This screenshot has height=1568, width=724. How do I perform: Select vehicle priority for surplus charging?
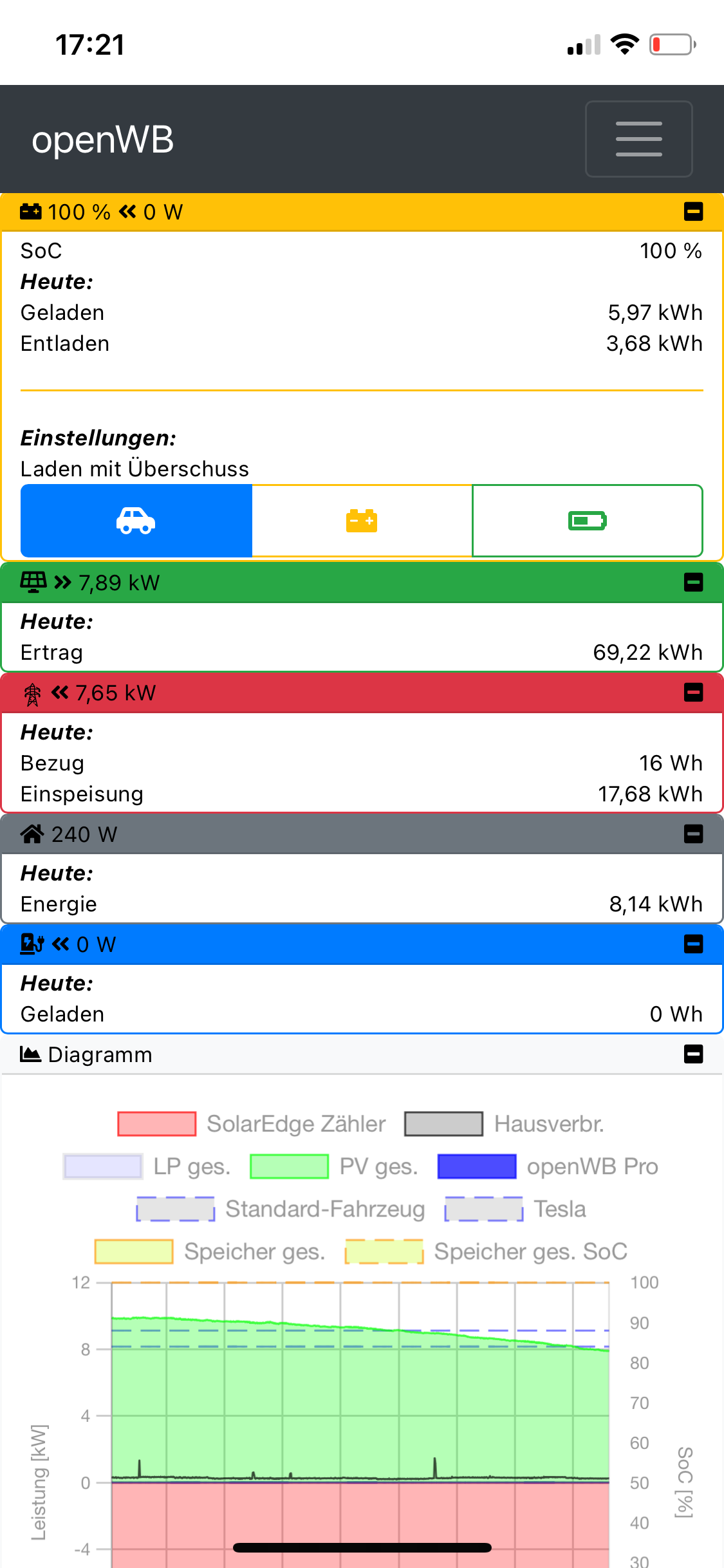(x=136, y=521)
